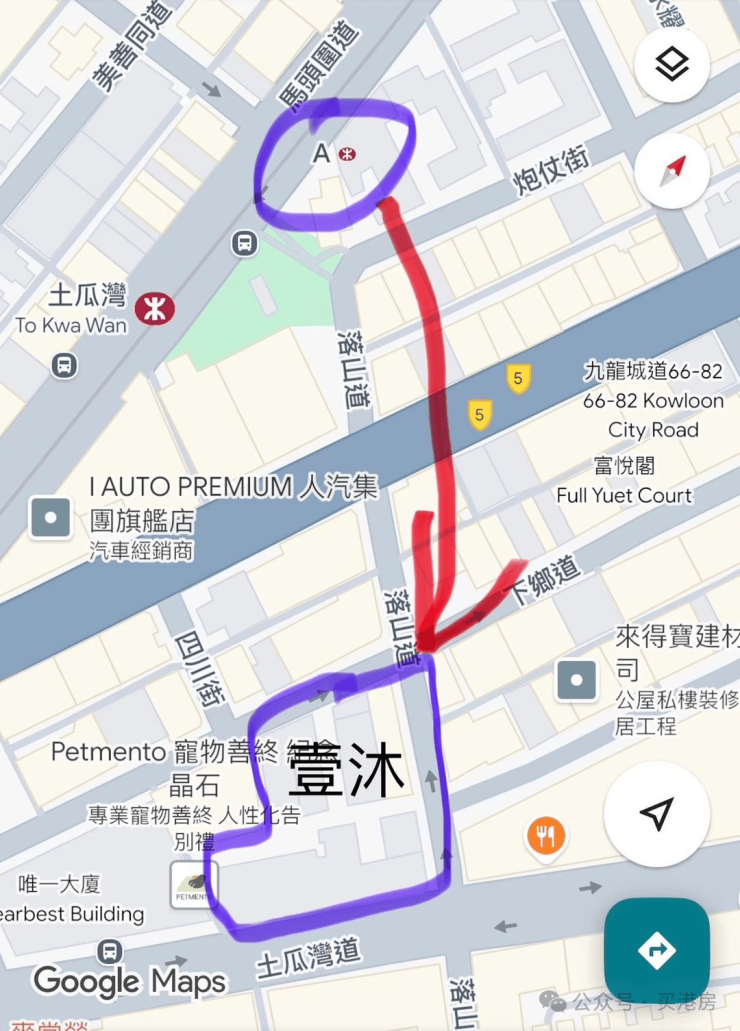Screen dimensions: 740x1031
Task: Tap the compass to reset map orientation
Action: click(x=672, y=170)
